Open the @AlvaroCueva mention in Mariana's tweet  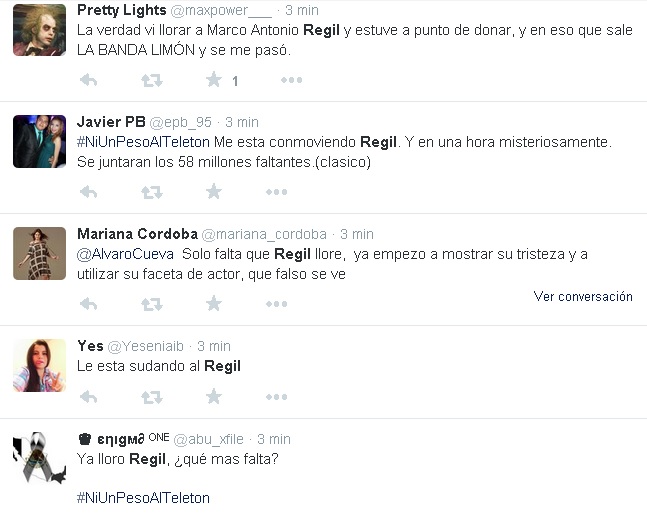pyautogui.click(x=118, y=255)
